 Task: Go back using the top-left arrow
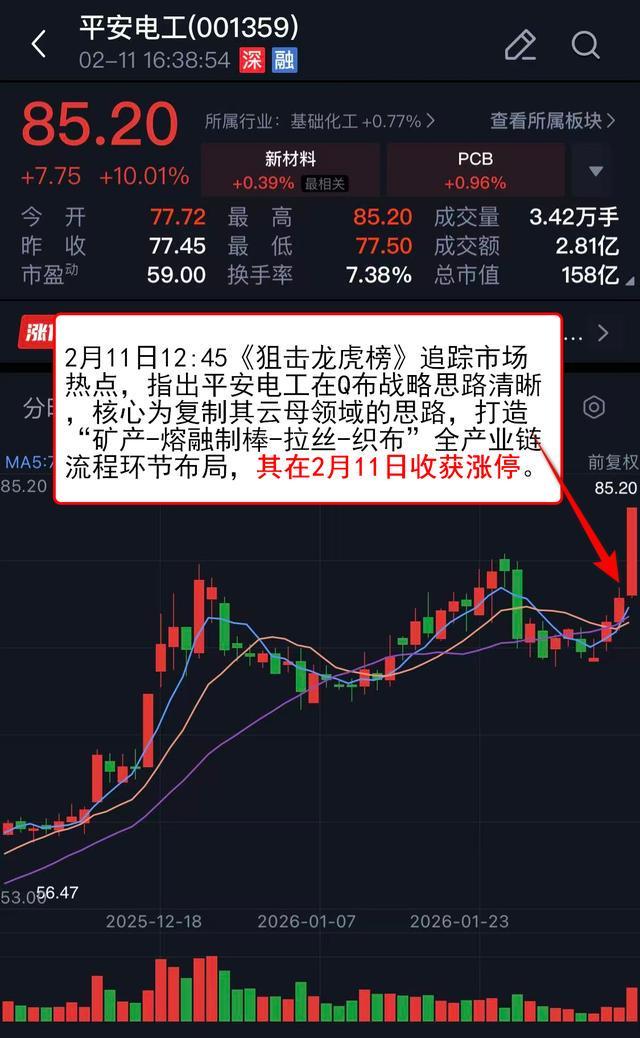(x=39, y=44)
